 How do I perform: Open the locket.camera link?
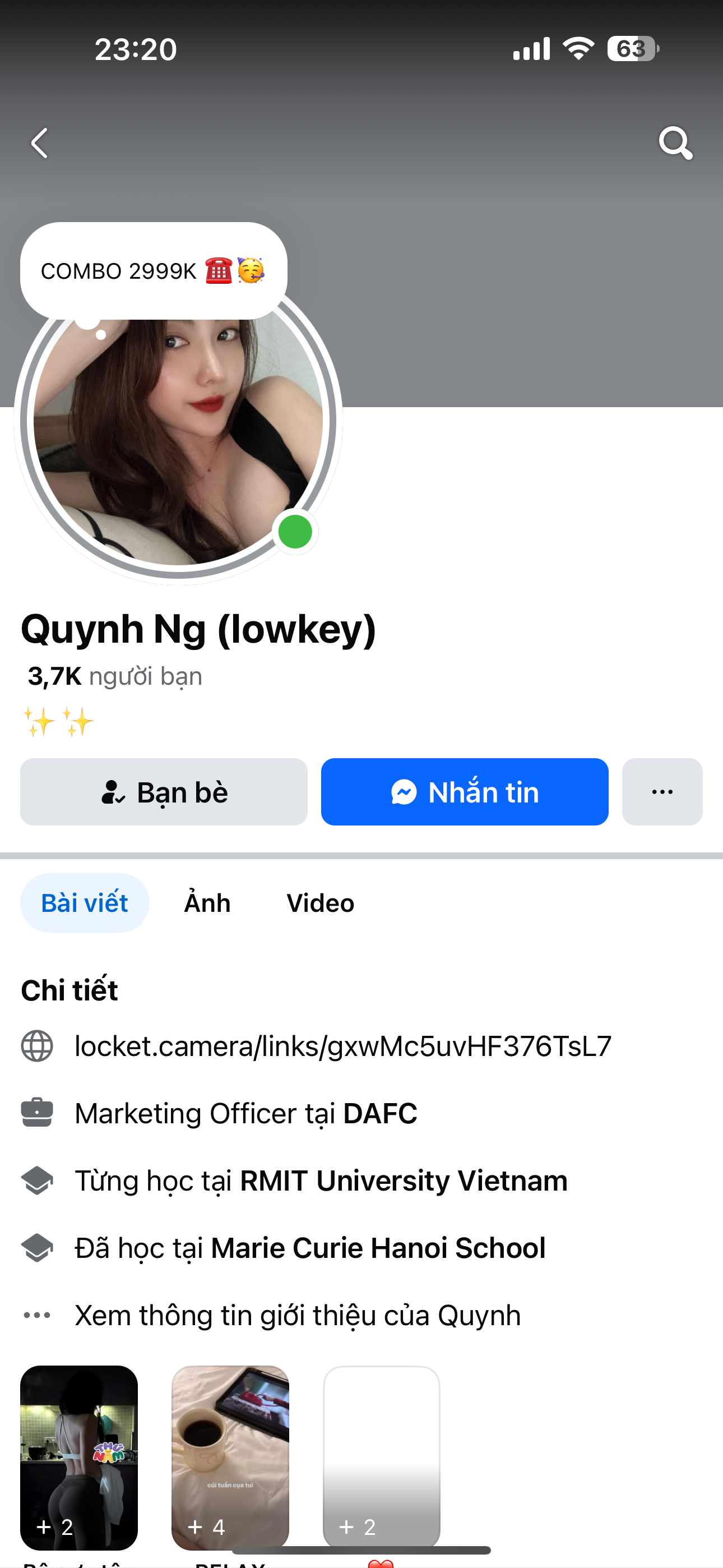point(342,1046)
